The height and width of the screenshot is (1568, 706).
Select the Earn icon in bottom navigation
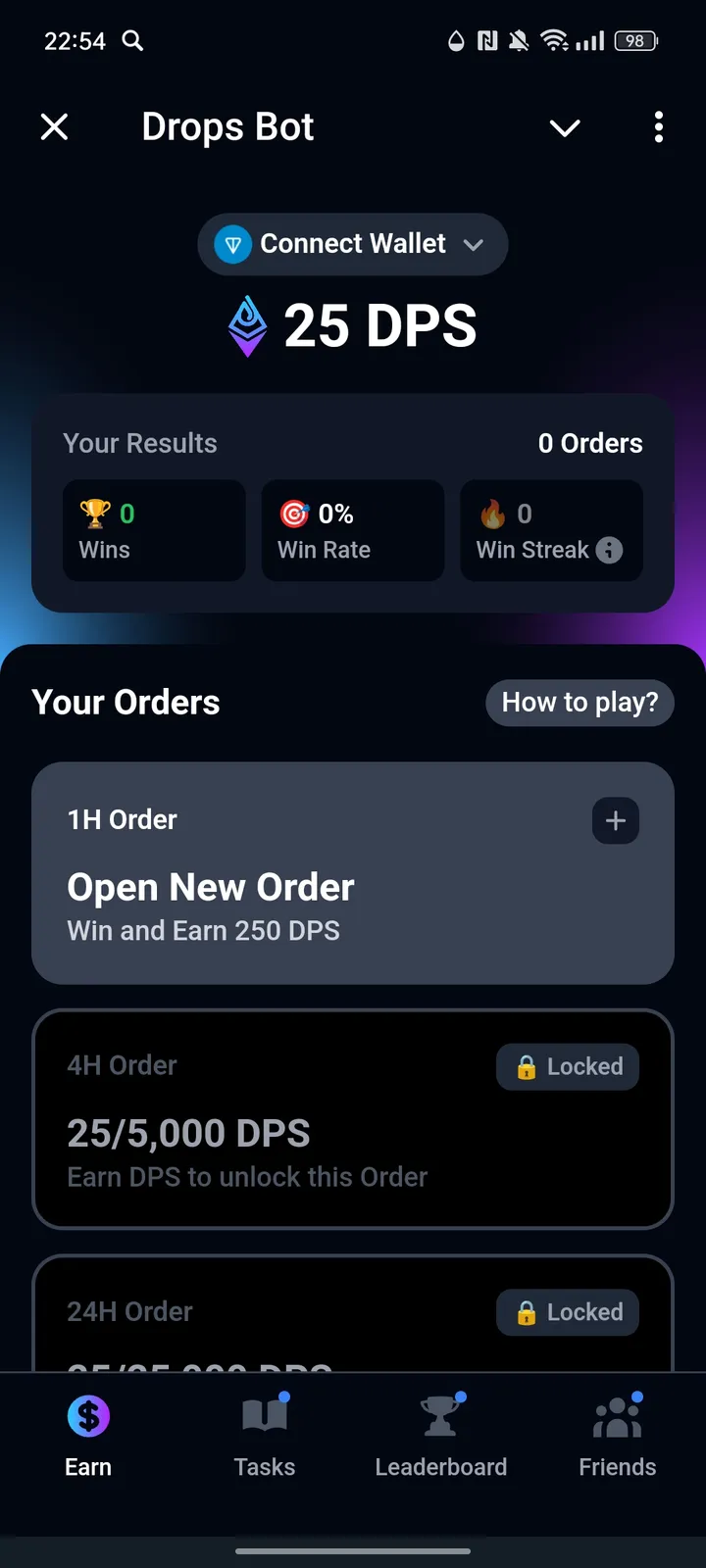[x=87, y=1415]
